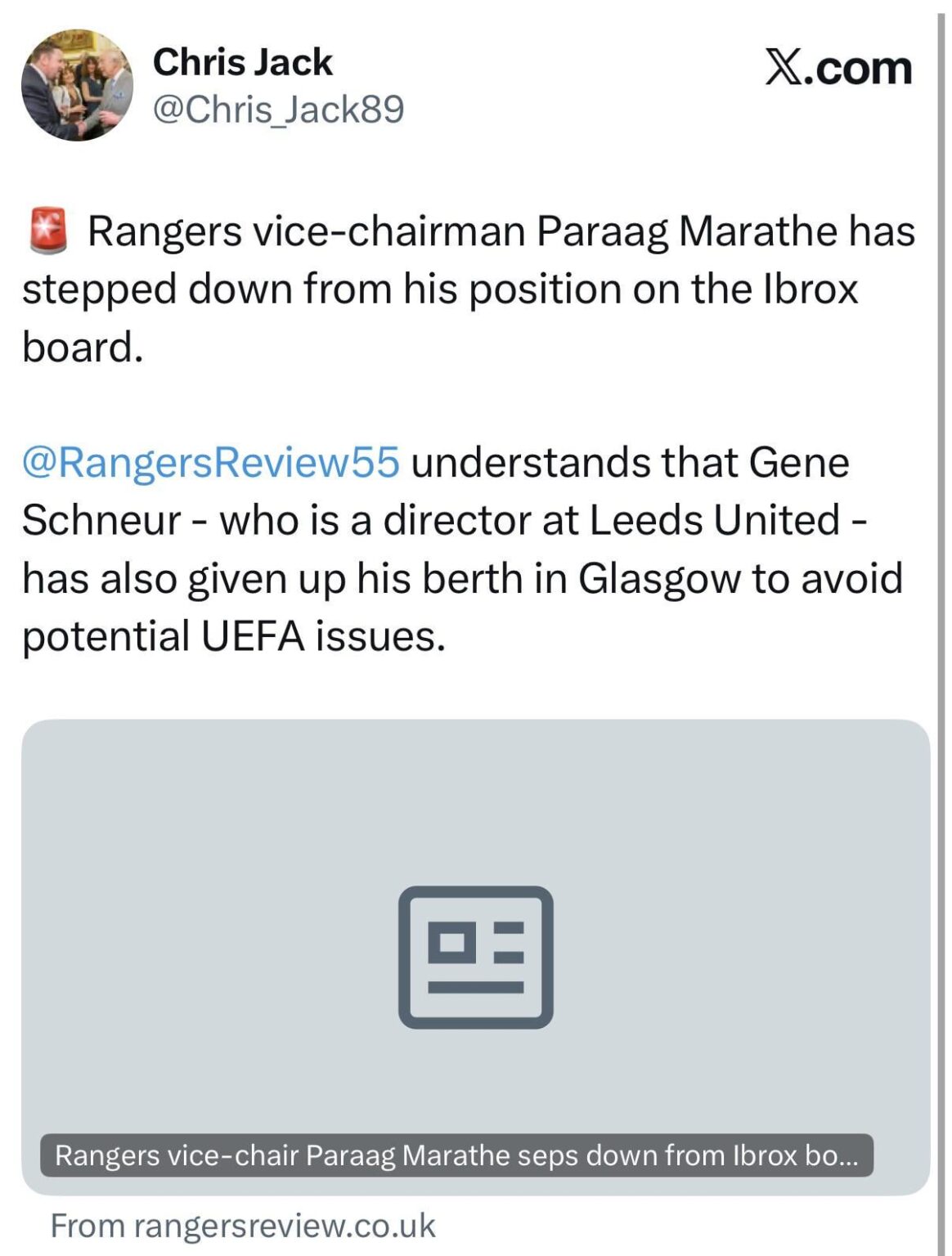Tap the newspaper glyph in the link card
Viewport: 952px width, 1256px height.
475,957
